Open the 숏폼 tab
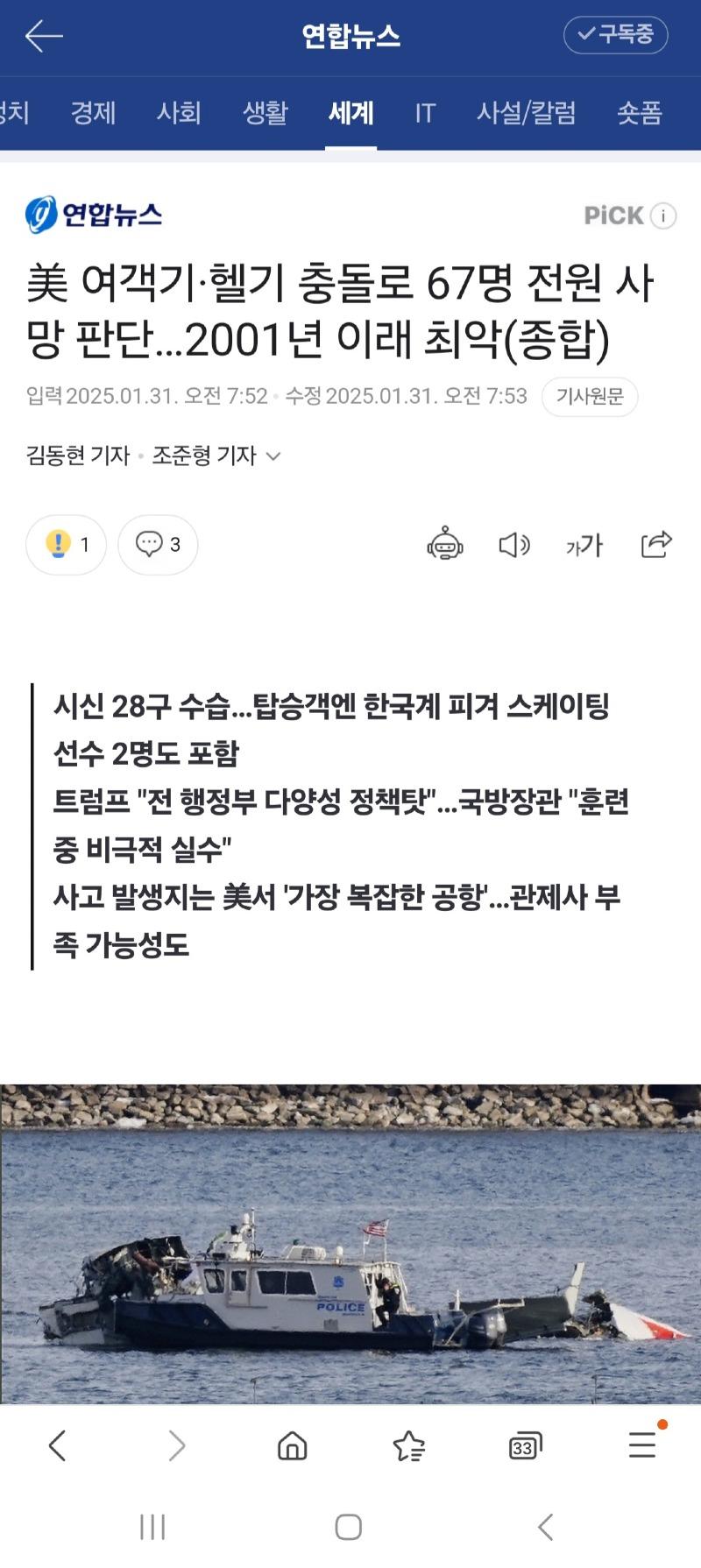Screen dimensions: 701x1568 click(639, 112)
